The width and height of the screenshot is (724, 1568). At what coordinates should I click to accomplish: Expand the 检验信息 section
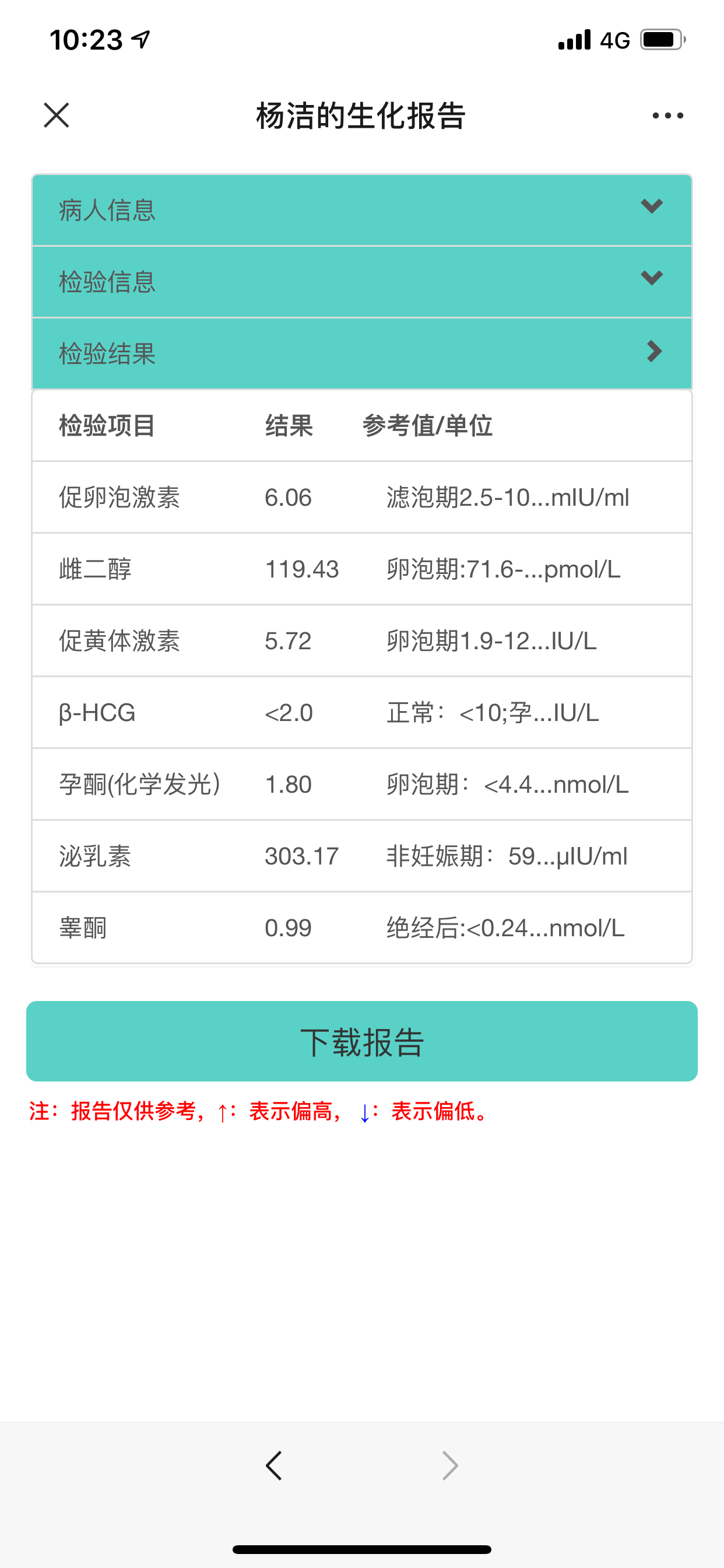coord(362,282)
